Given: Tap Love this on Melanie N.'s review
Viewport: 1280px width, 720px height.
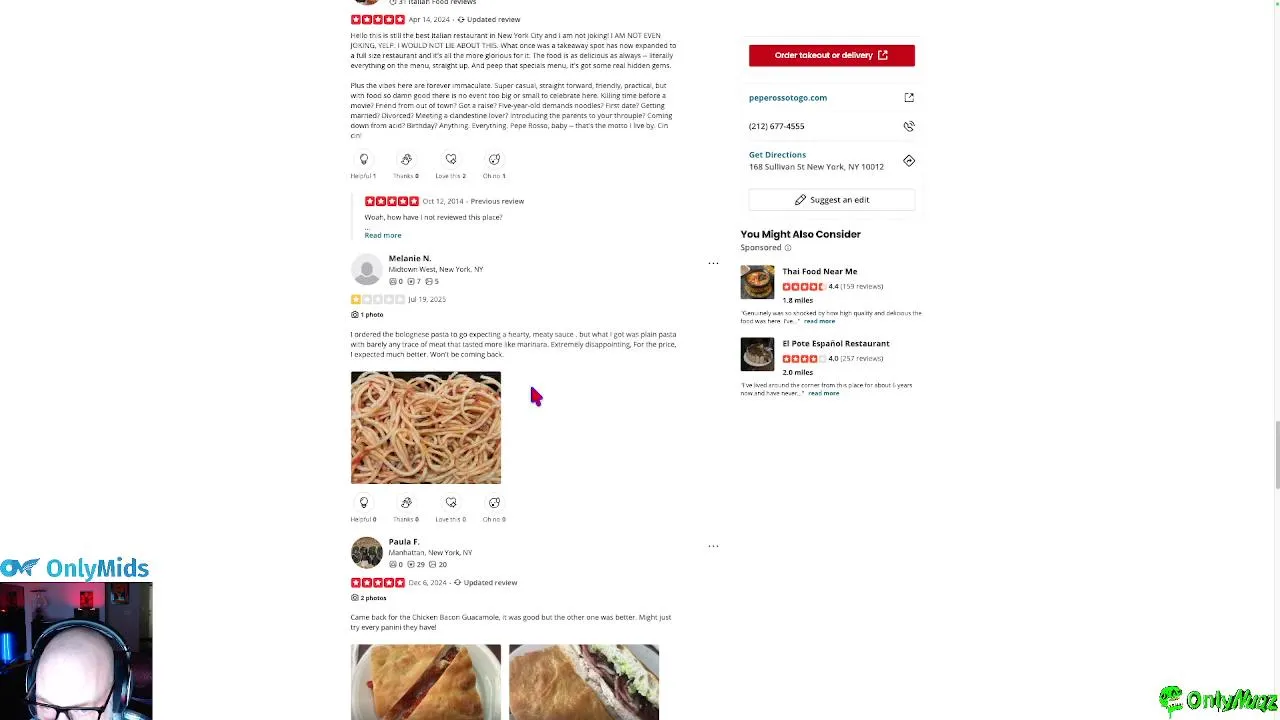Looking at the screenshot, I should [x=451, y=503].
